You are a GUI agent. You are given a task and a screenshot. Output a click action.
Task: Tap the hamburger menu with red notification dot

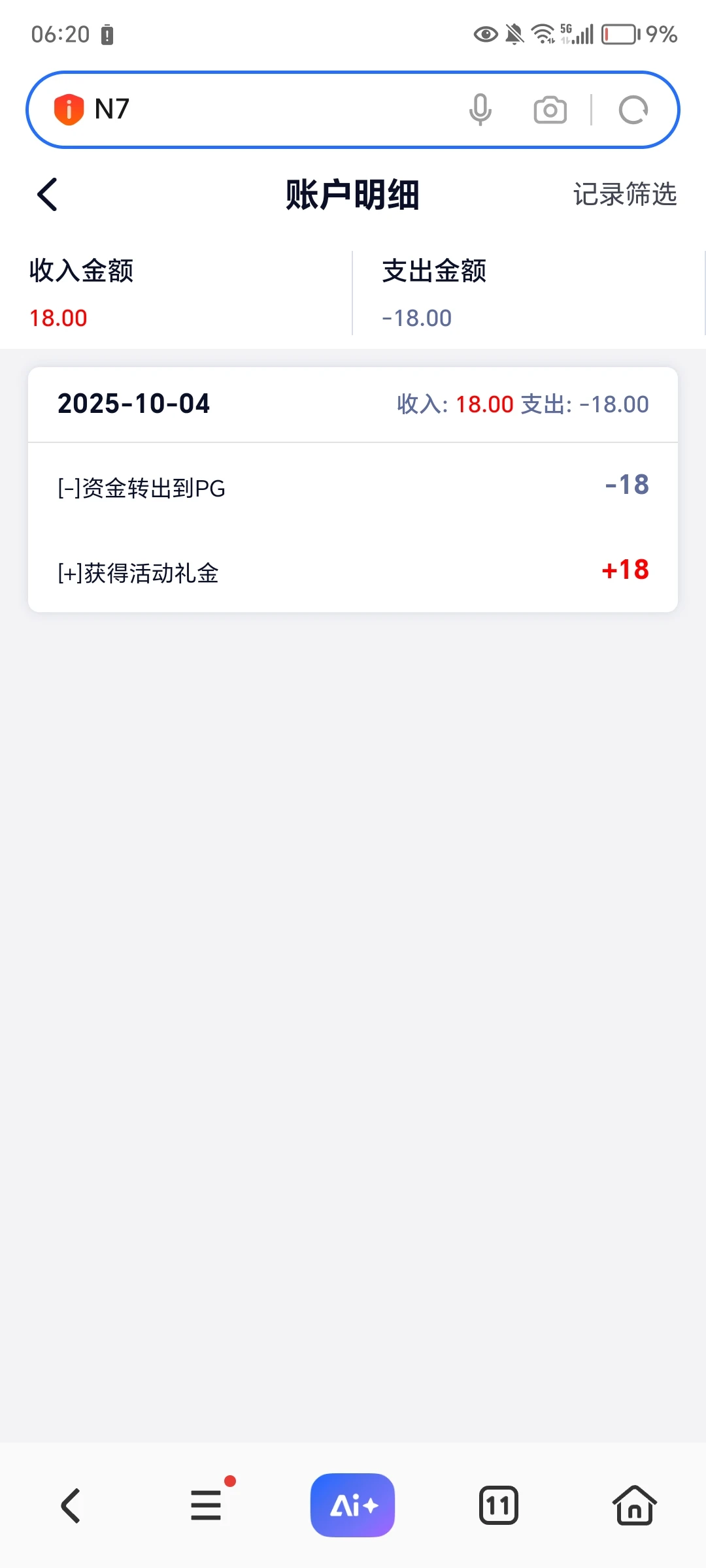(x=206, y=1505)
